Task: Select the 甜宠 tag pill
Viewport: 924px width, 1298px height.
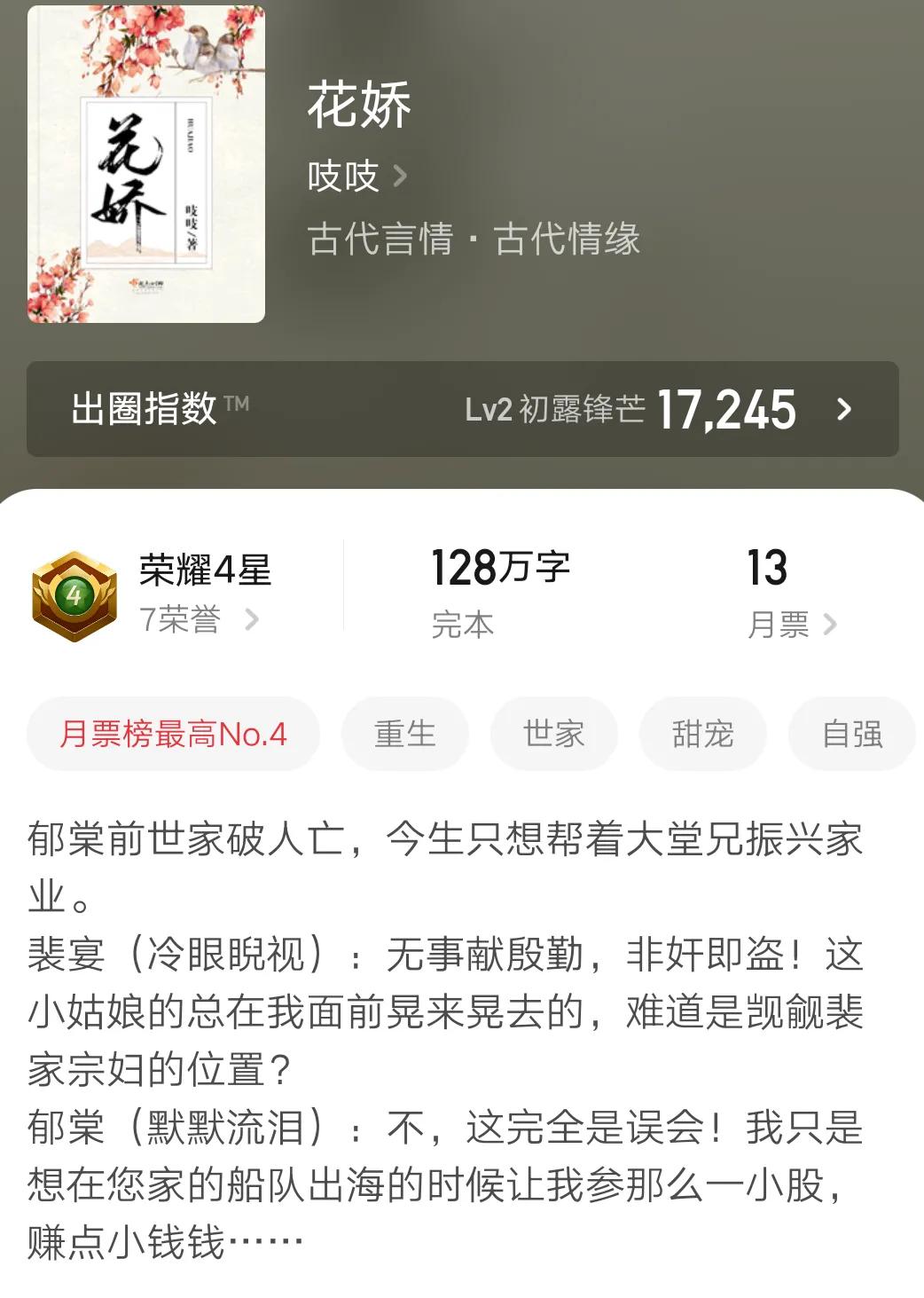Action: tap(702, 734)
